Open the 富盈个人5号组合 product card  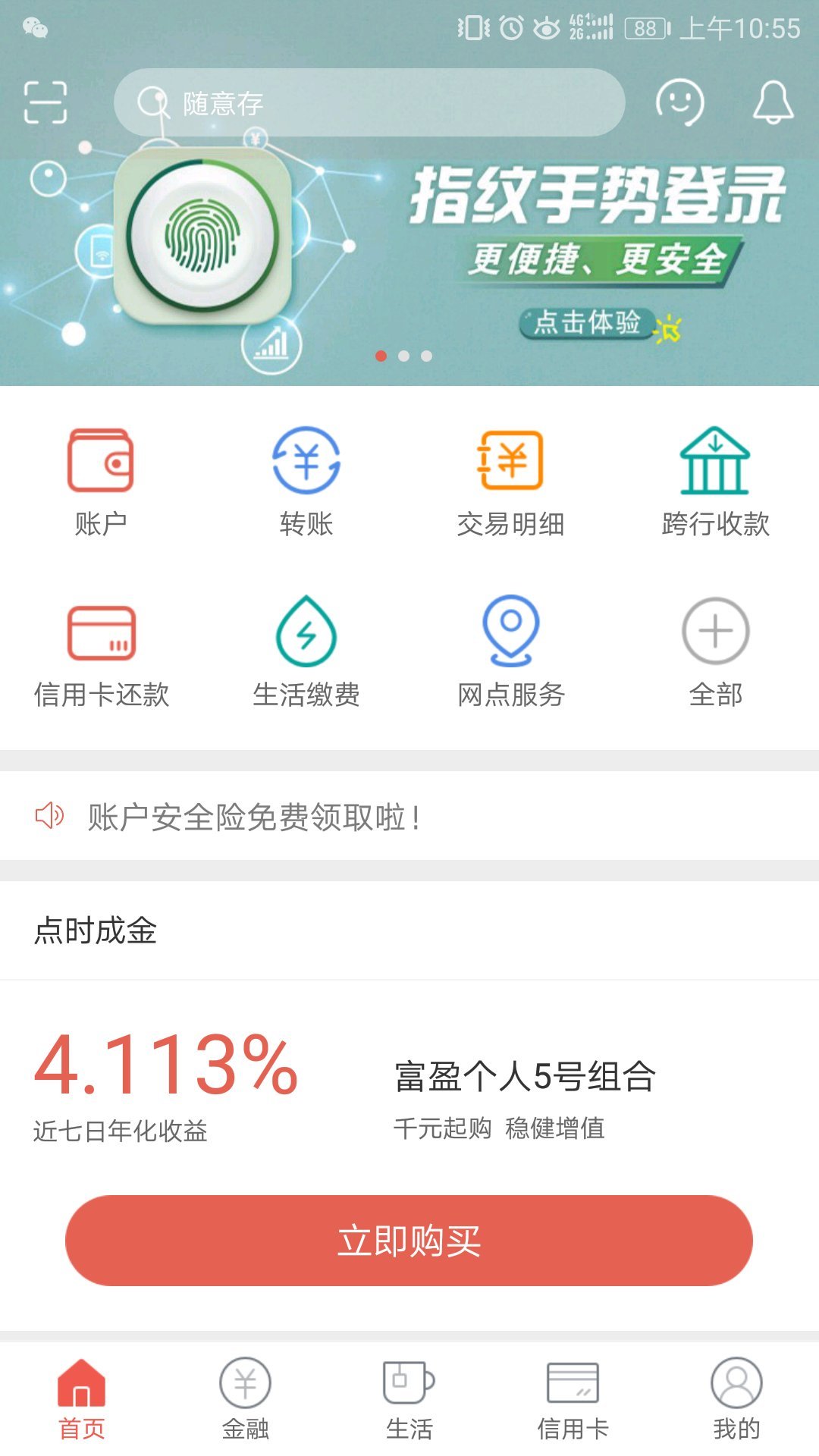tap(409, 1083)
